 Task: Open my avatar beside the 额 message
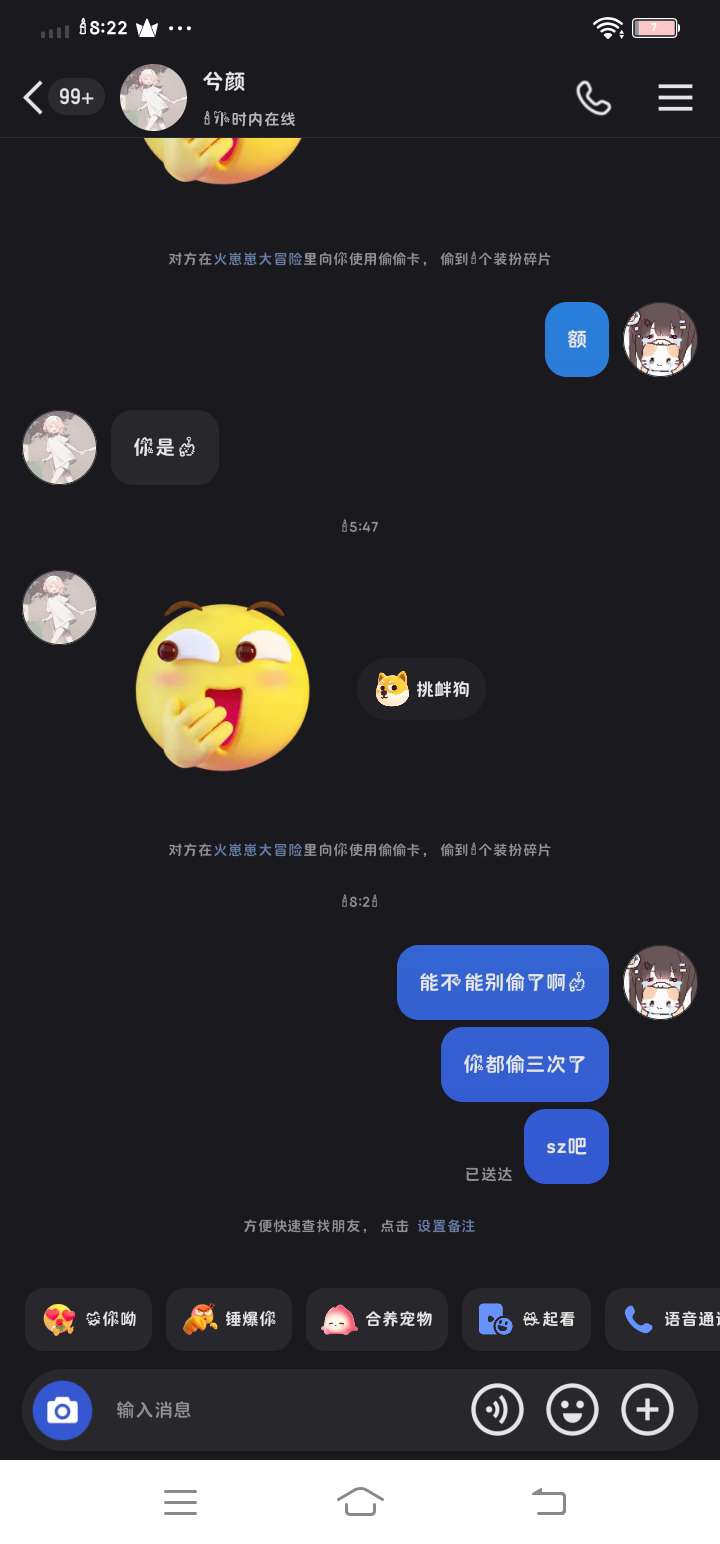point(660,340)
